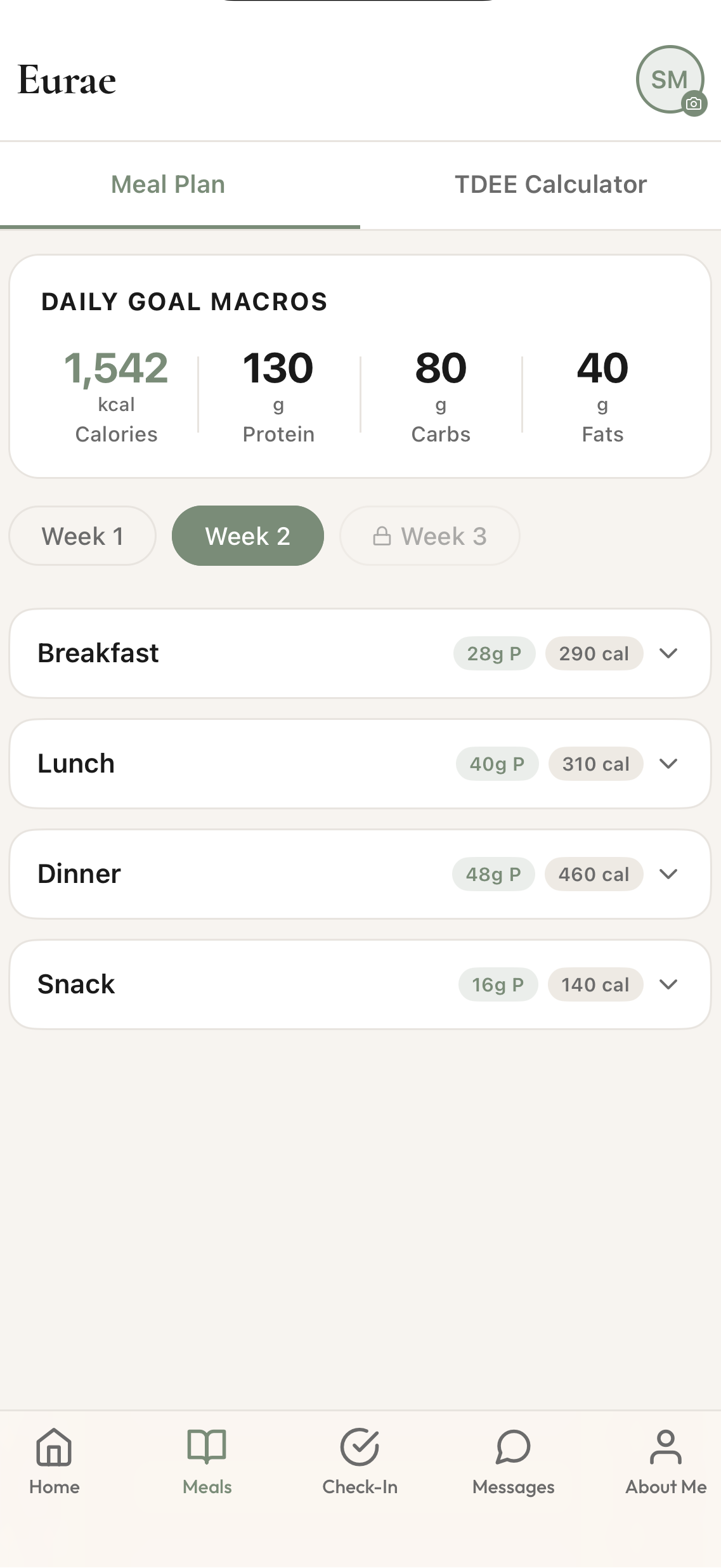Switch to the TDEE Calculator tab
721x1568 pixels.
click(550, 184)
